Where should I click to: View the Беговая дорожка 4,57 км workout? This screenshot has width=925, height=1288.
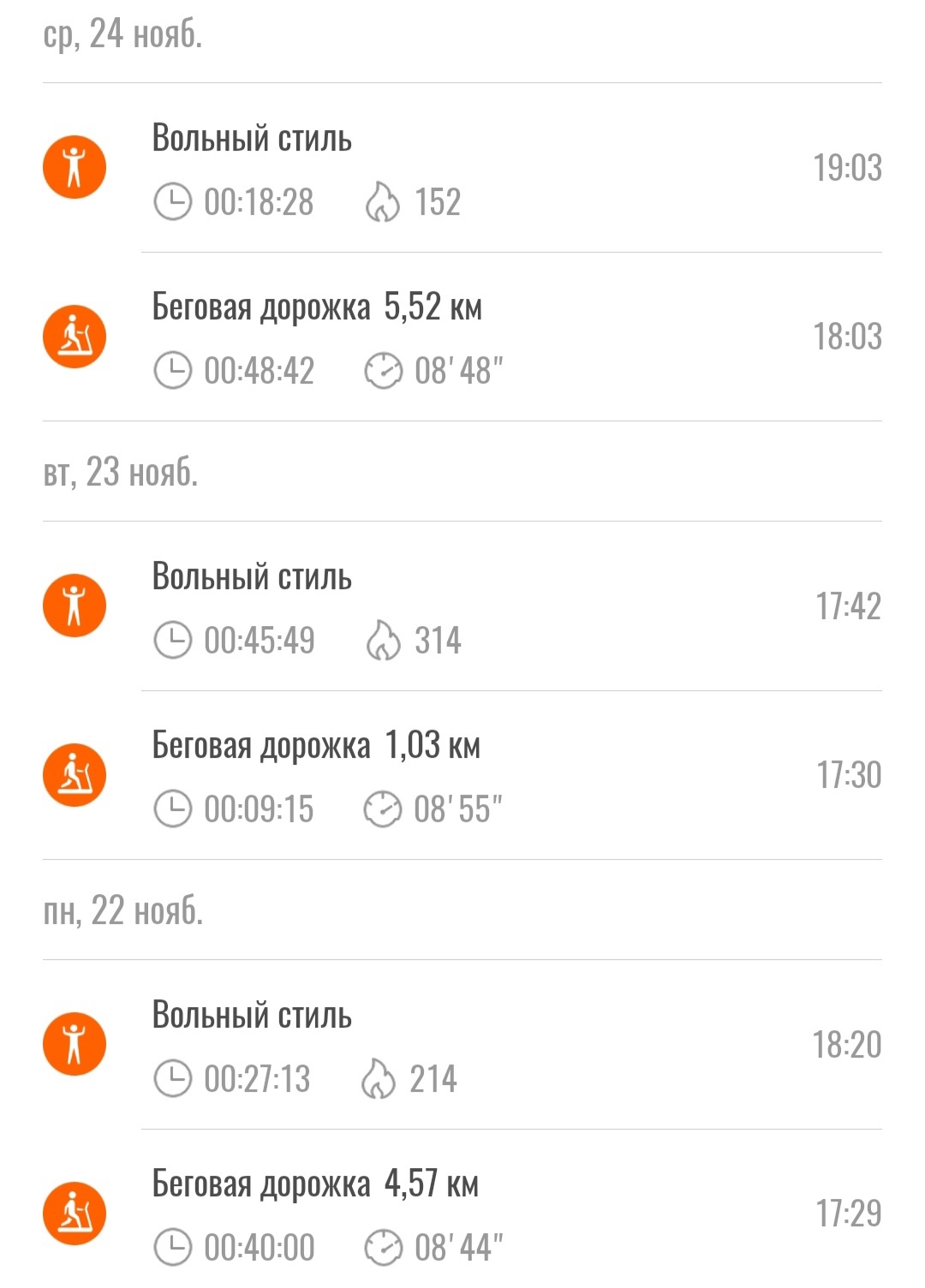pyautogui.click(x=462, y=1213)
